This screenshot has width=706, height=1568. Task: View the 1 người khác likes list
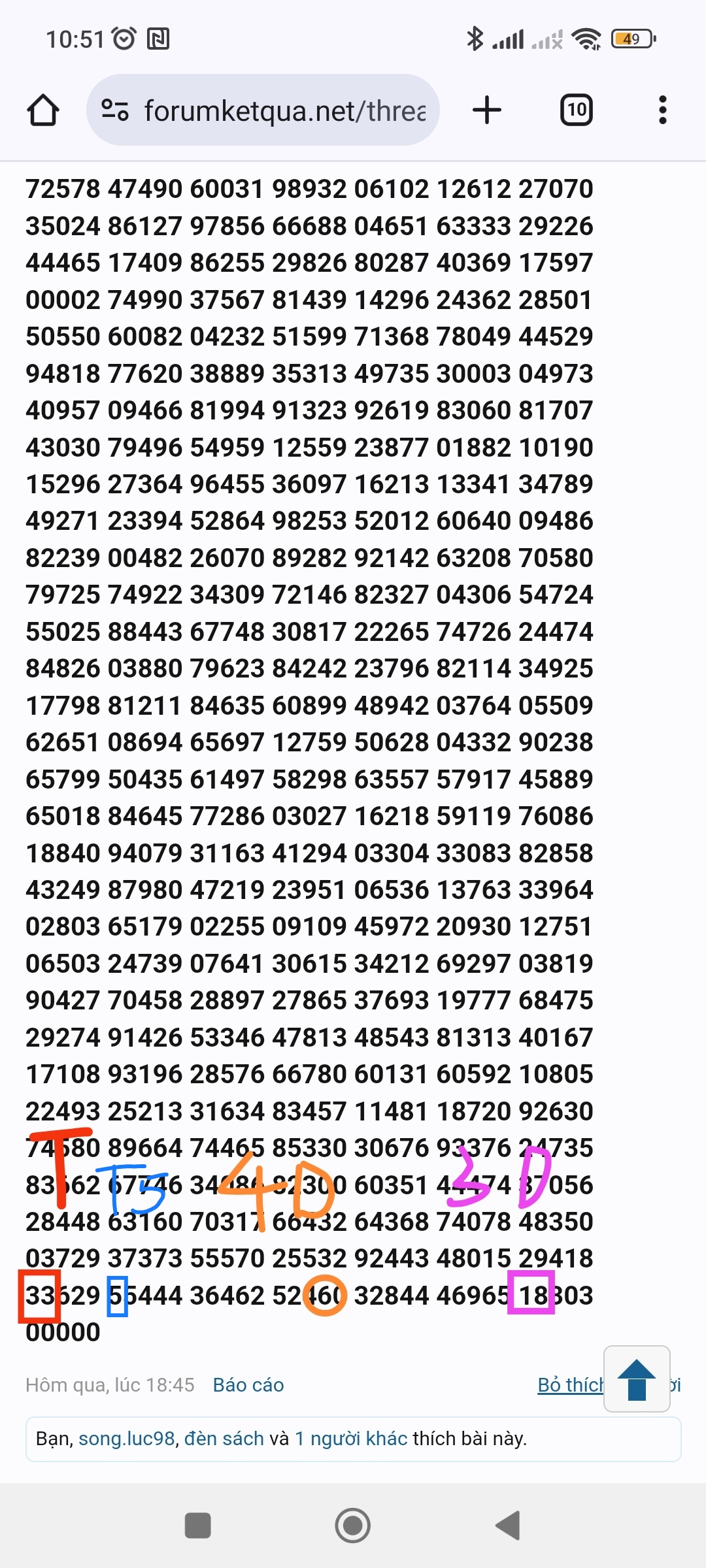click(351, 1439)
